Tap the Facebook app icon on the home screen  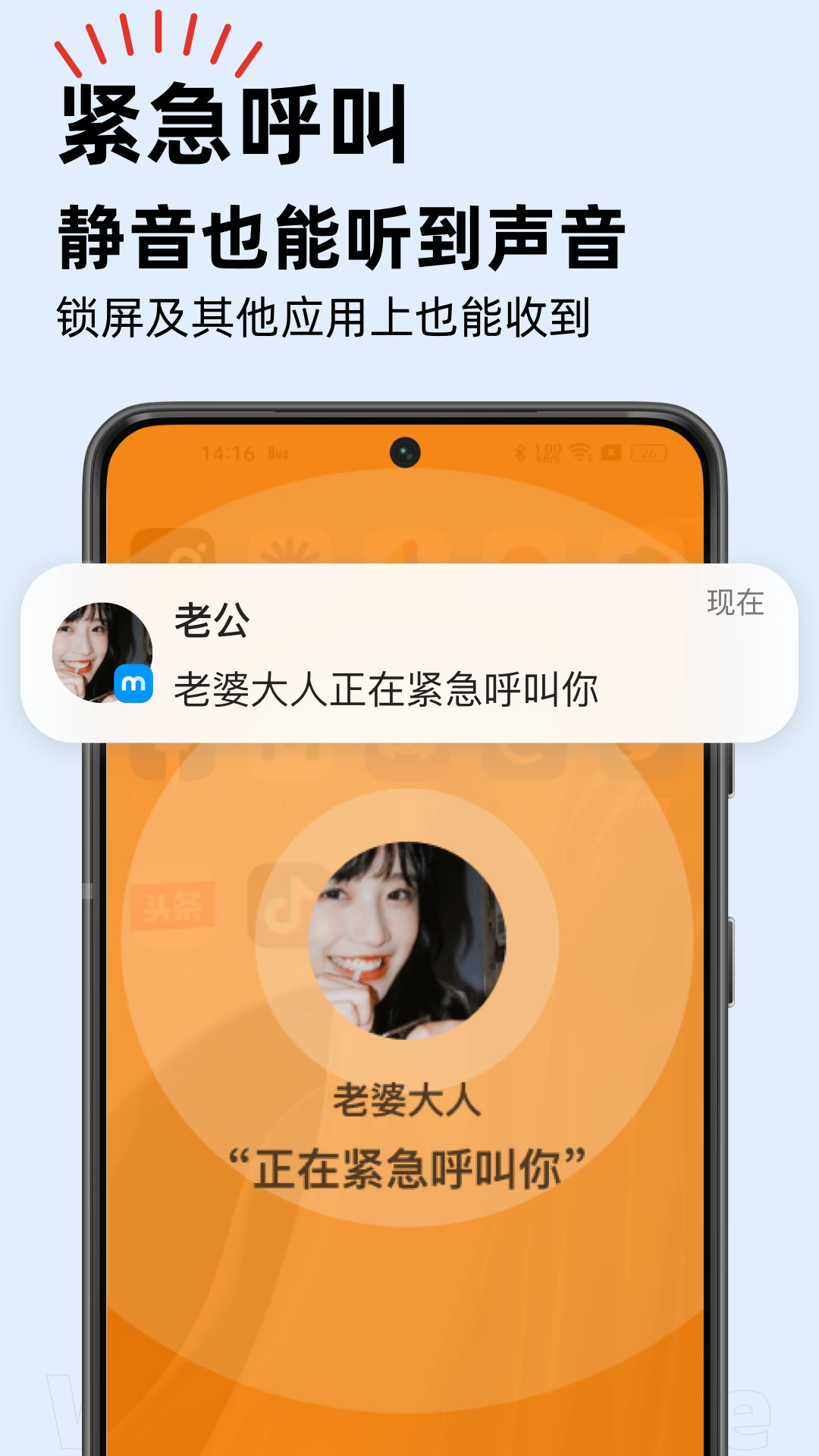pos(163,758)
